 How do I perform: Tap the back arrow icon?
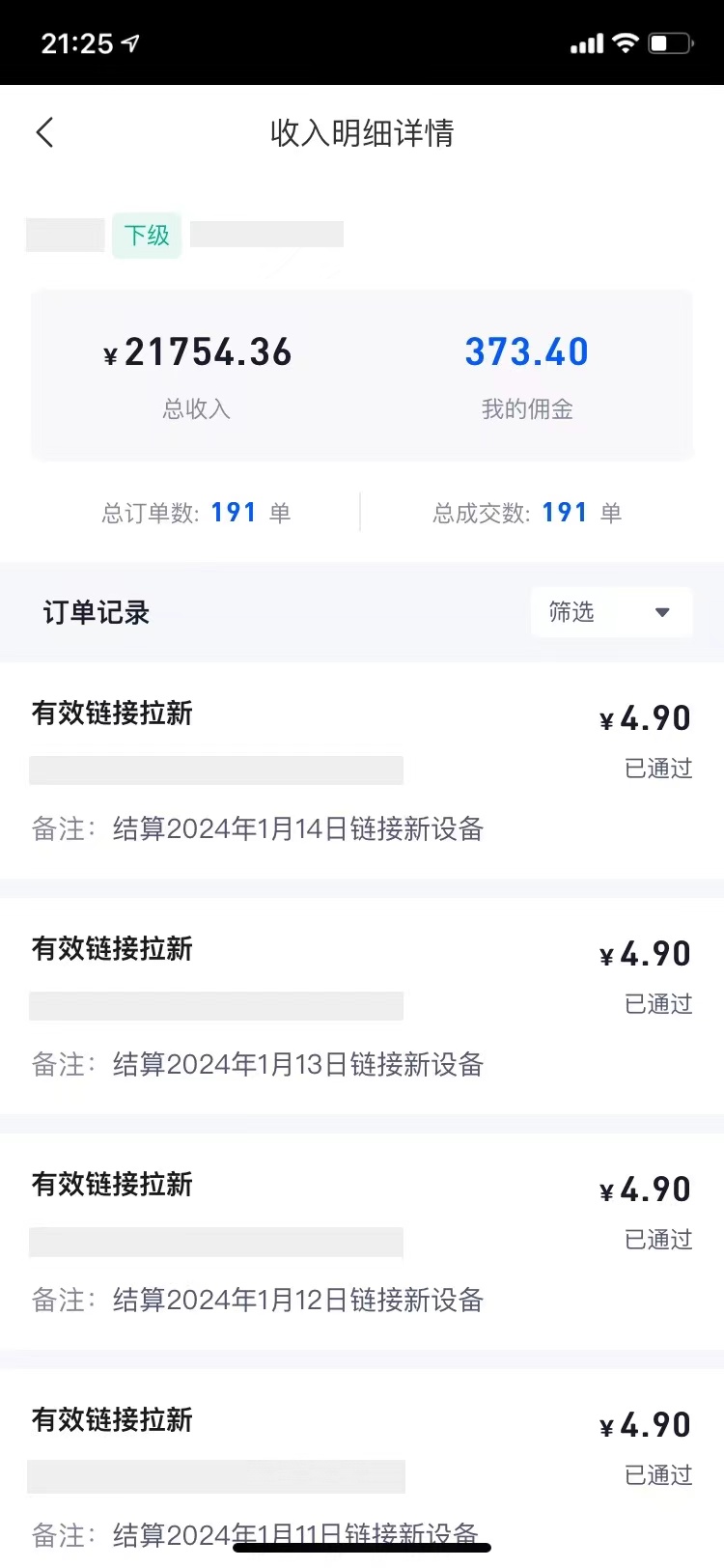point(44,132)
